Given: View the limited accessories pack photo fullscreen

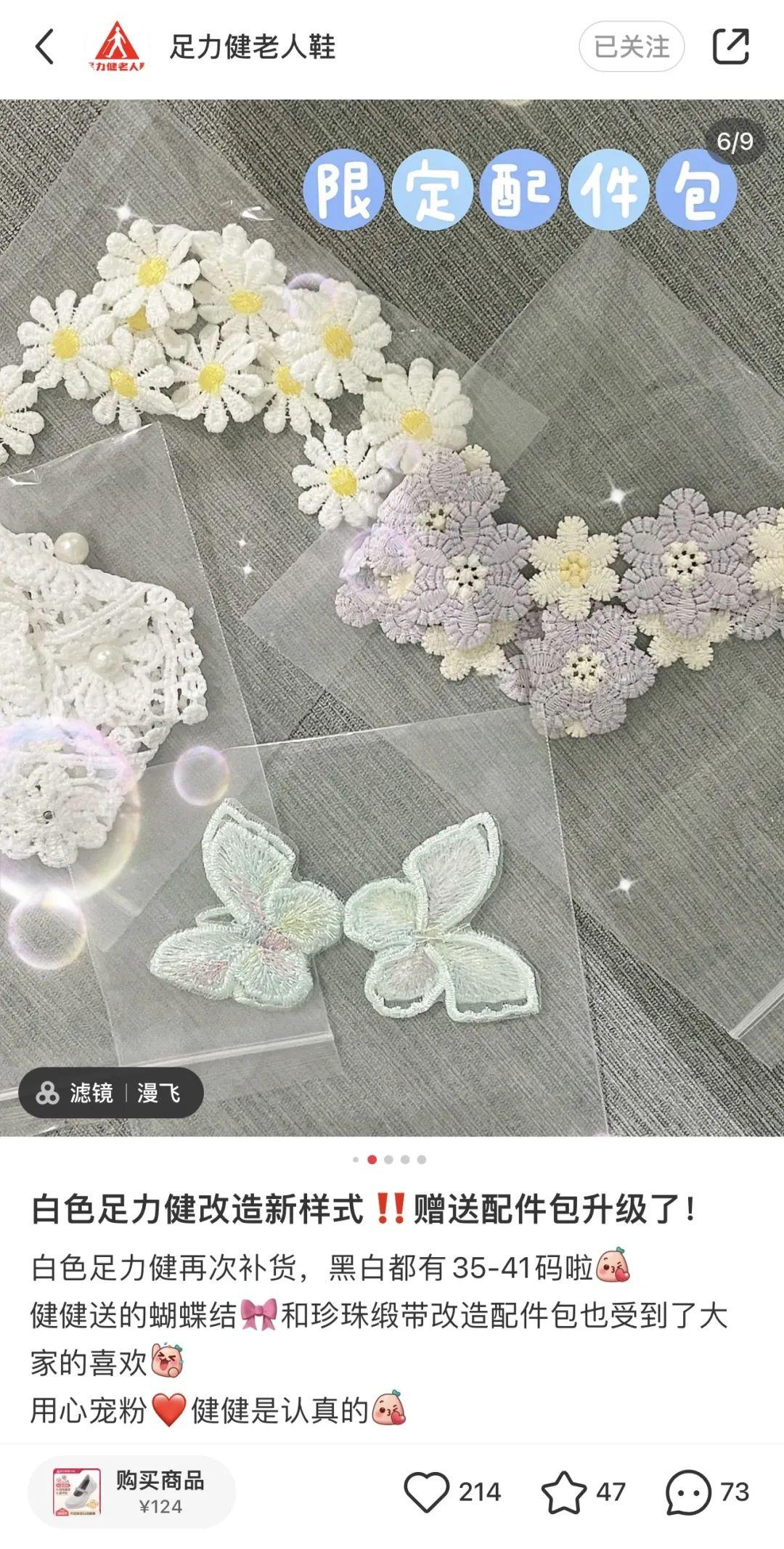Looking at the screenshot, I should 392,617.
